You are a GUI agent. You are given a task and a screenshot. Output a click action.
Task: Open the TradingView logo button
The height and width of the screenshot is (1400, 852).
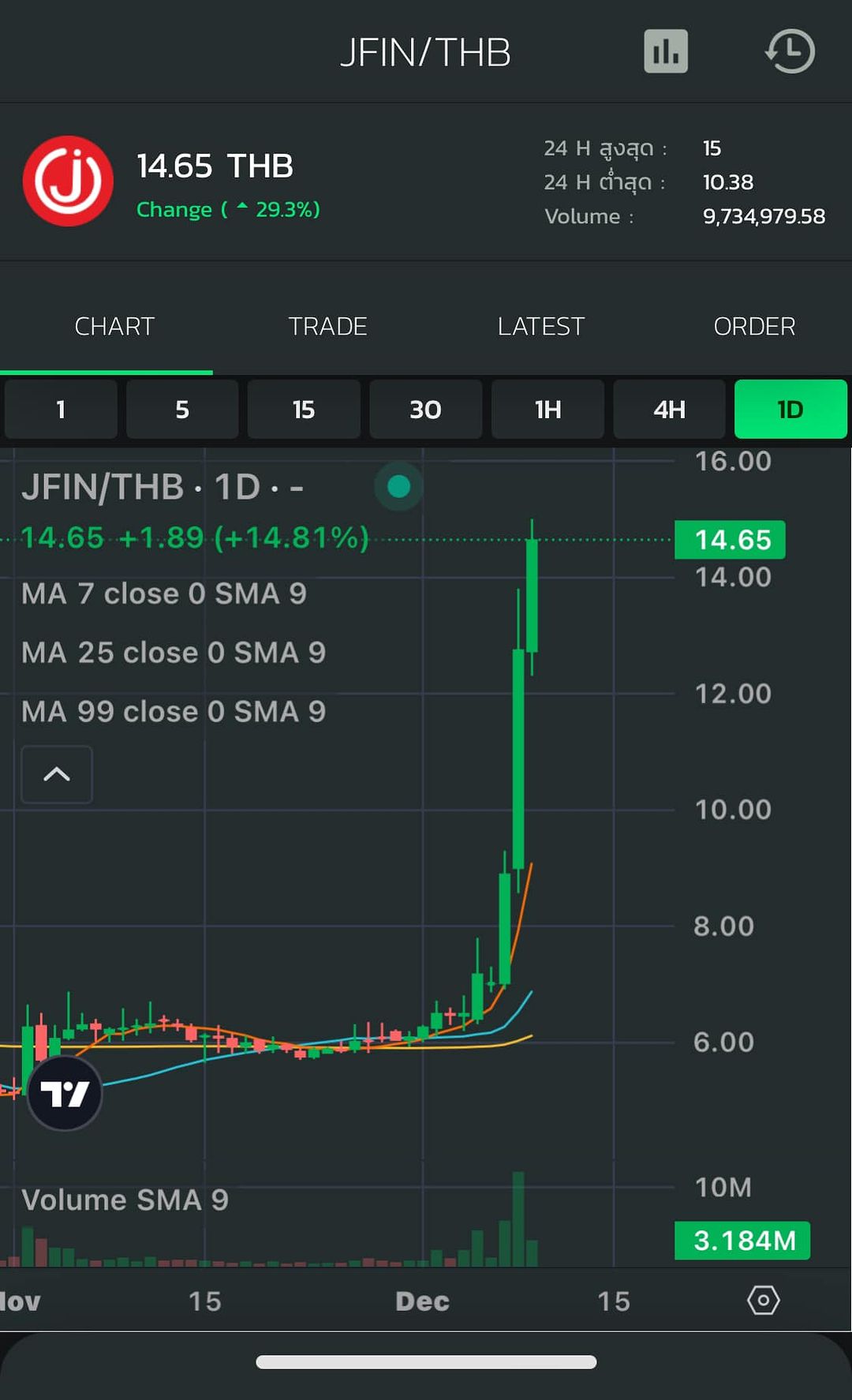pyautogui.click(x=65, y=1094)
